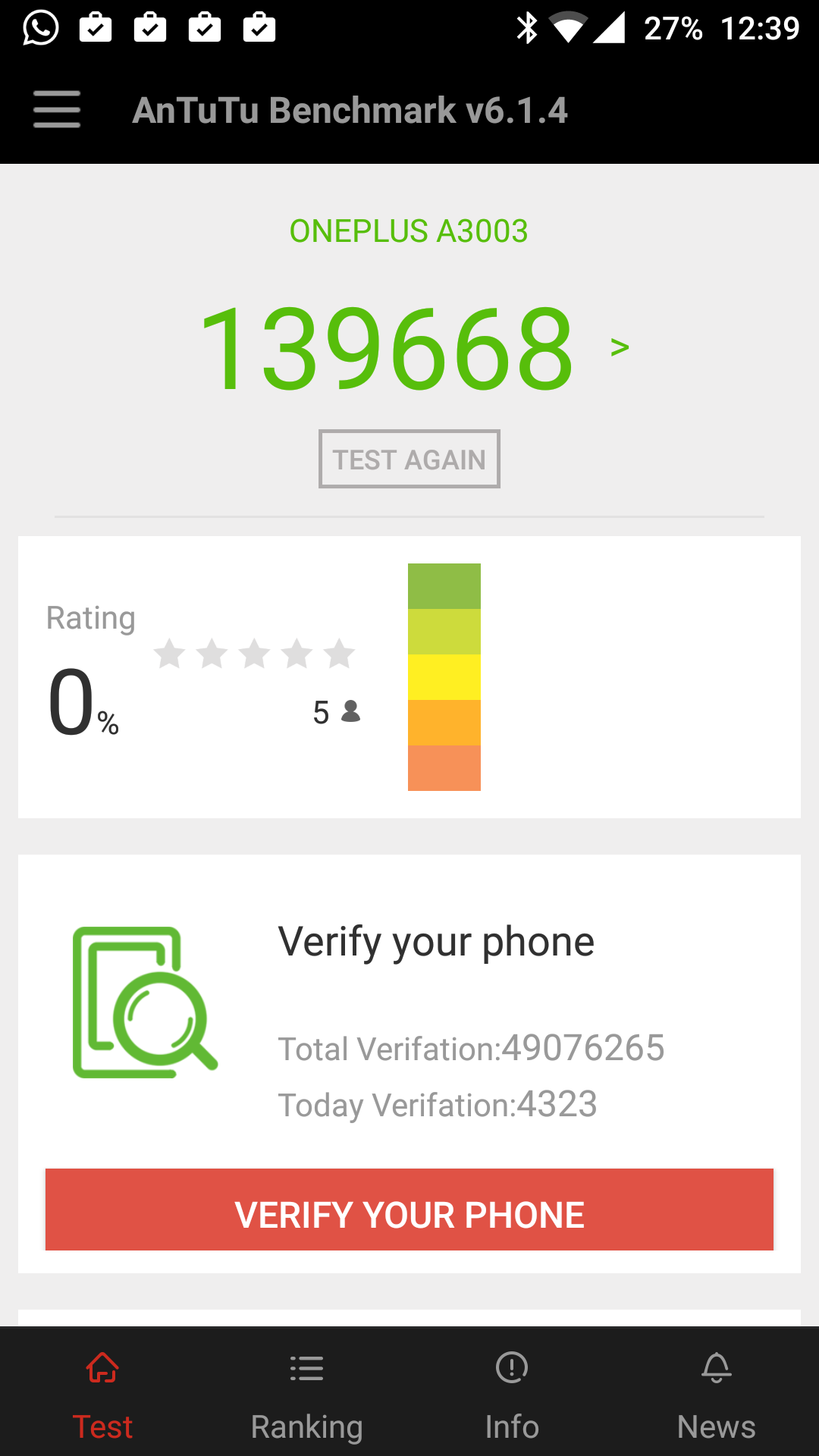Run the benchmark with Test Again
The height and width of the screenshot is (1456, 819).
(409, 459)
